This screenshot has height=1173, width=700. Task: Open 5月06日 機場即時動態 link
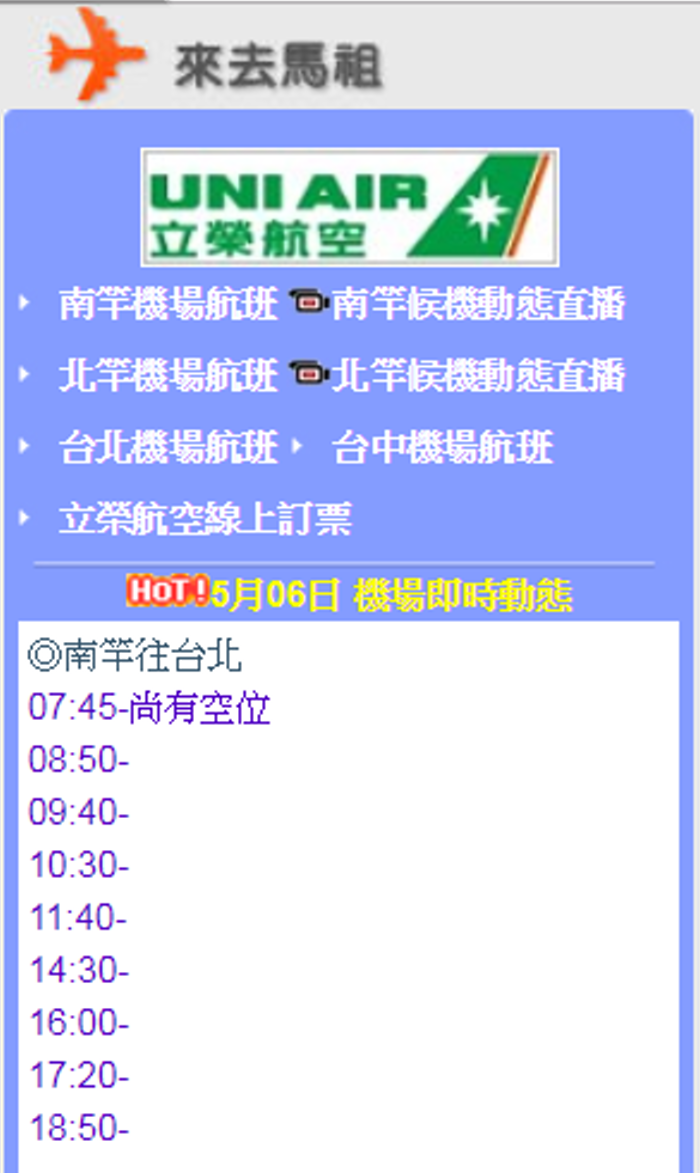coord(391,595)
